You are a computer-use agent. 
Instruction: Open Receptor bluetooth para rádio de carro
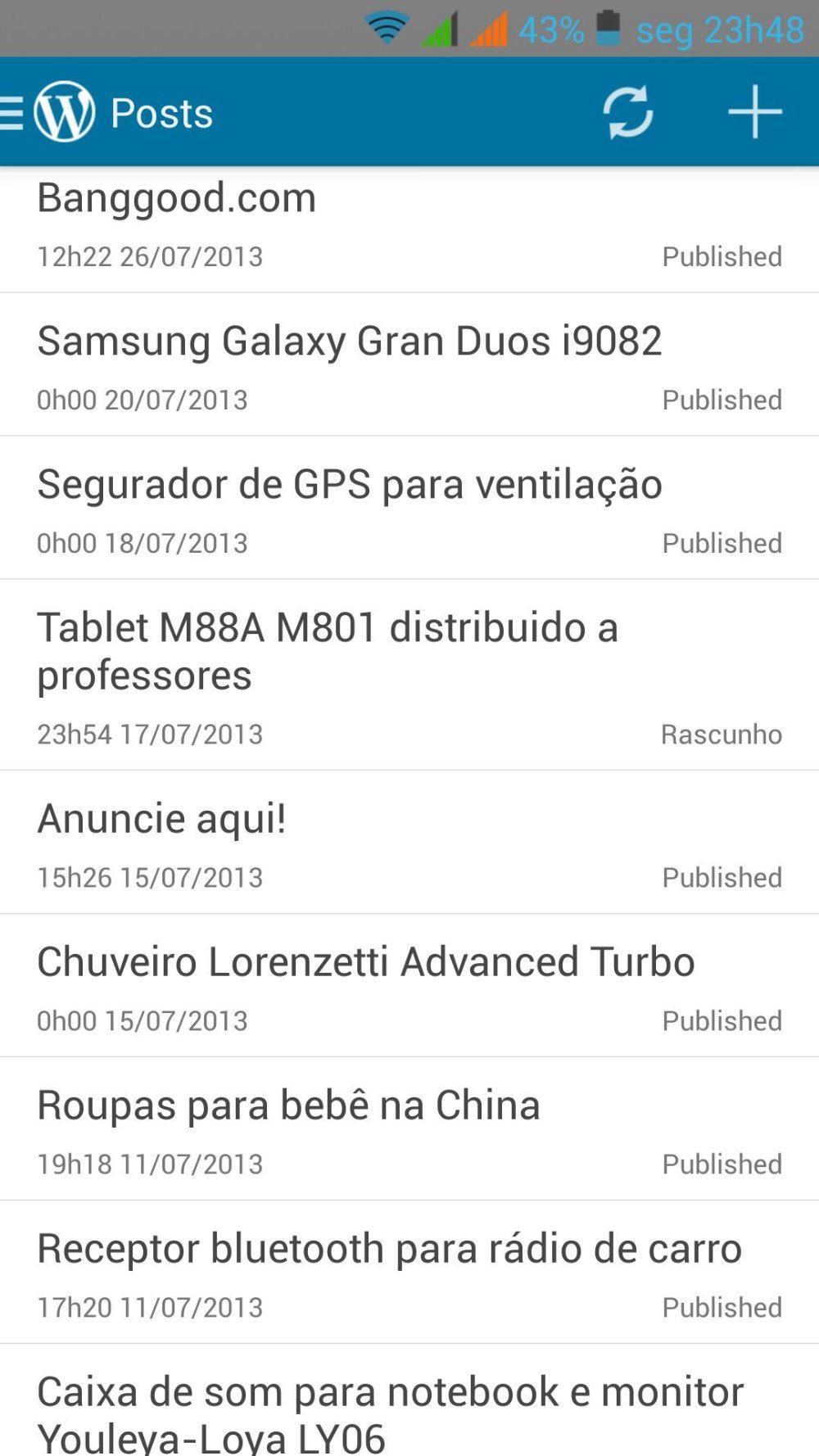(x=409, y=1272)
